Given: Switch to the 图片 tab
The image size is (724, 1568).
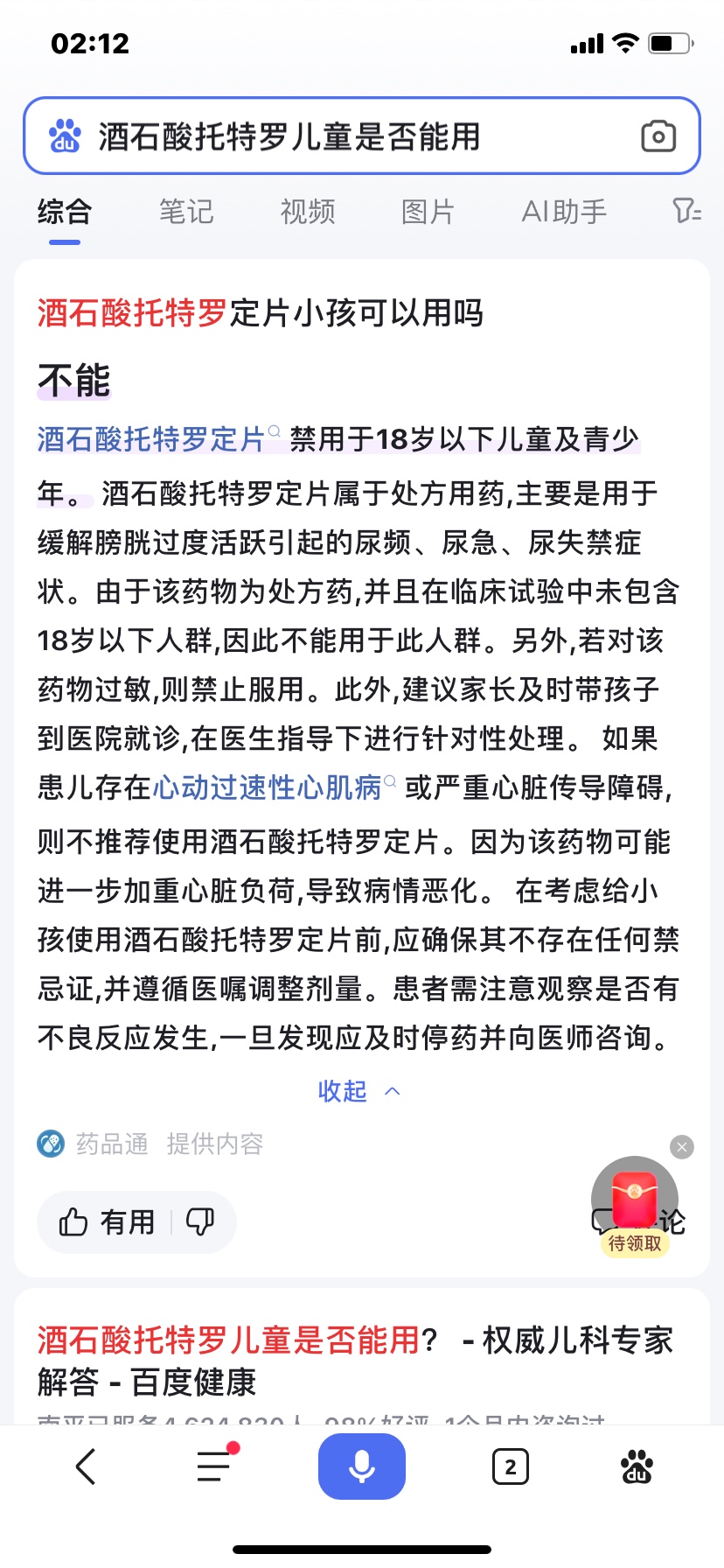Looking at the screenshot, I should (x=428, y=212).
